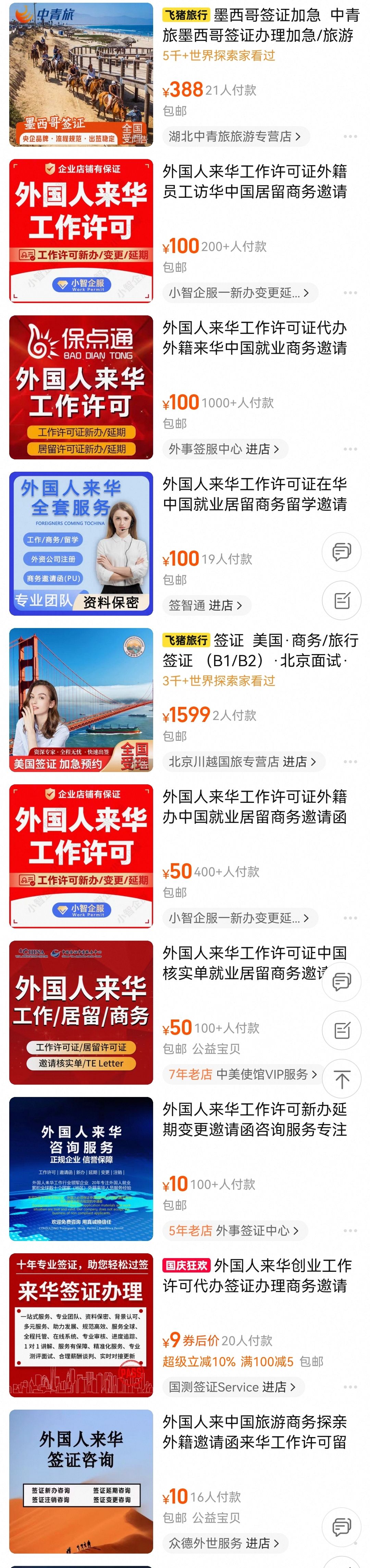Visit the 湖北中青旅旅游专营店 shop
Screen dimensions: 370x1568
235,136
